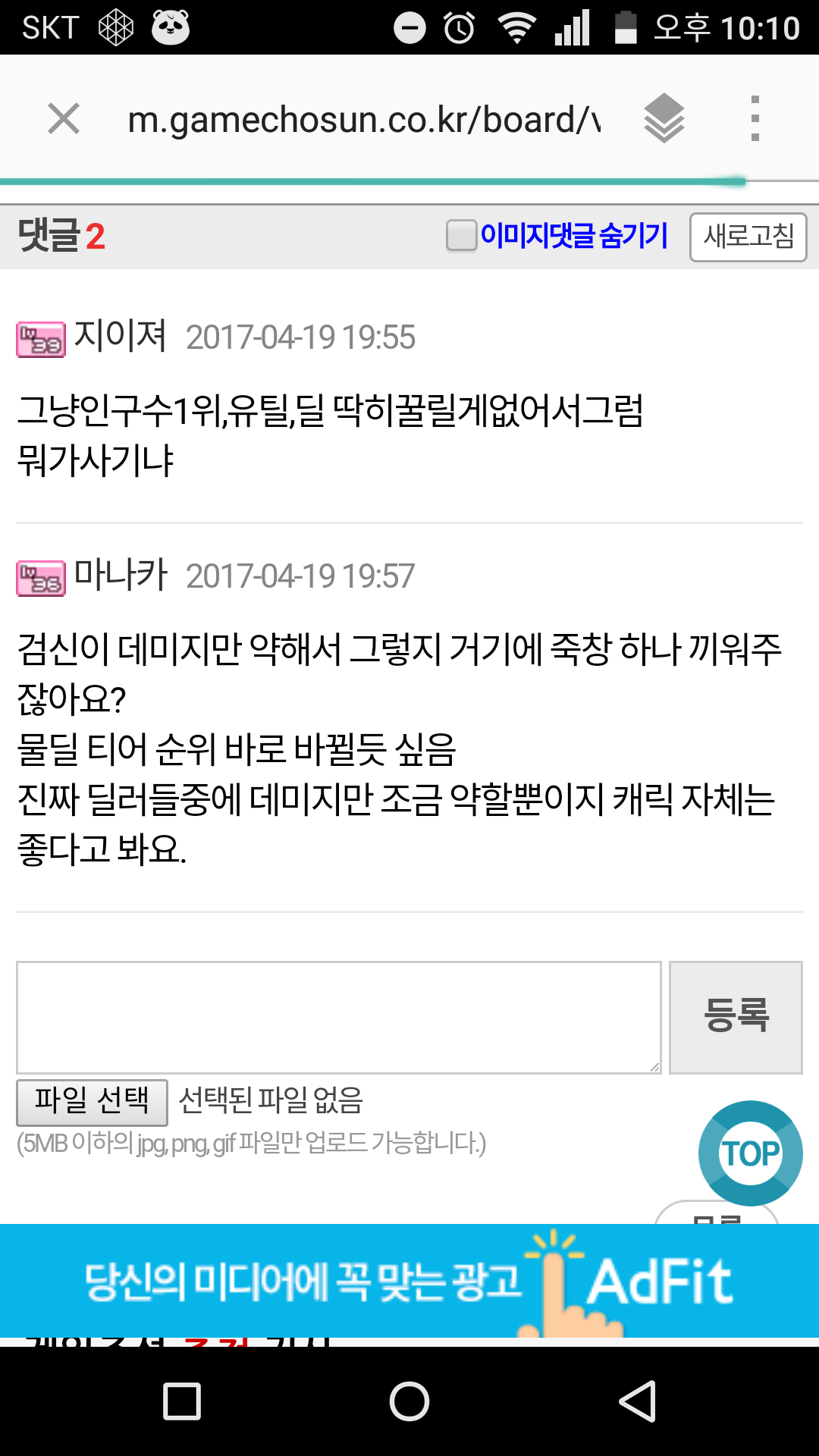Focus the comment text box
Image resolution: width=819 pixels, height=1456 pixels.
339,1017
